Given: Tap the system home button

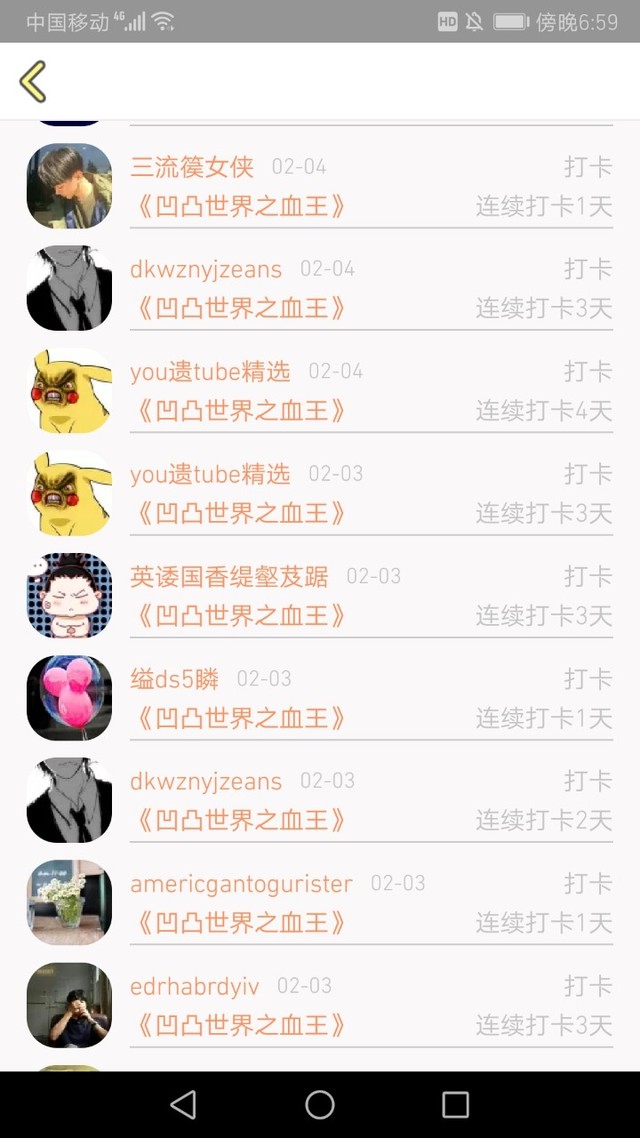Looking at the screenshot, I should (x=320, y=1104).
